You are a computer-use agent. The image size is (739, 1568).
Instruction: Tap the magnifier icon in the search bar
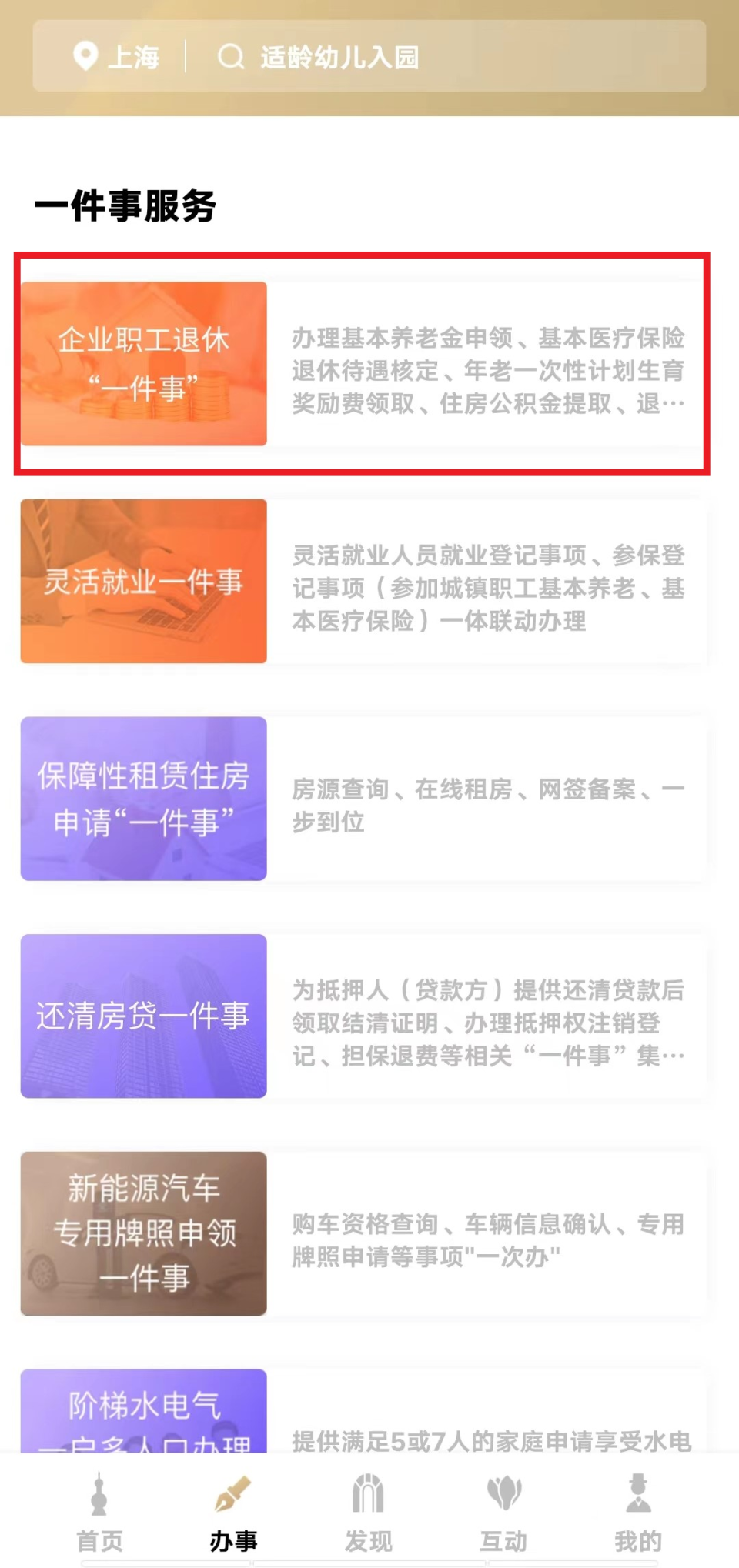click(x=231, y=56)
